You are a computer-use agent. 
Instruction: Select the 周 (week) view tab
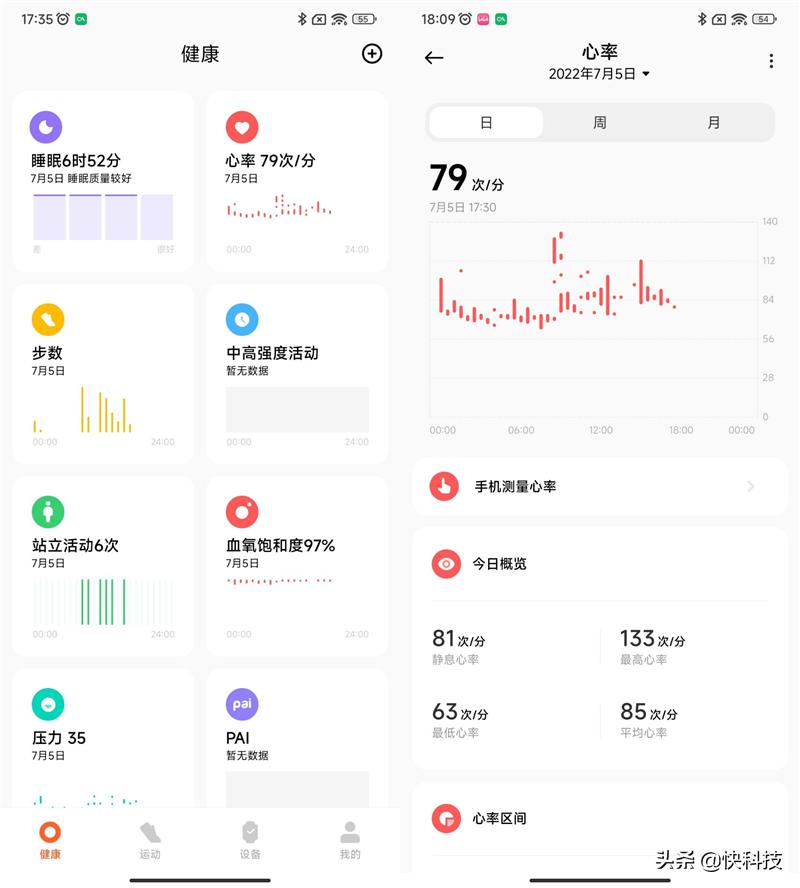coord(600,121)
